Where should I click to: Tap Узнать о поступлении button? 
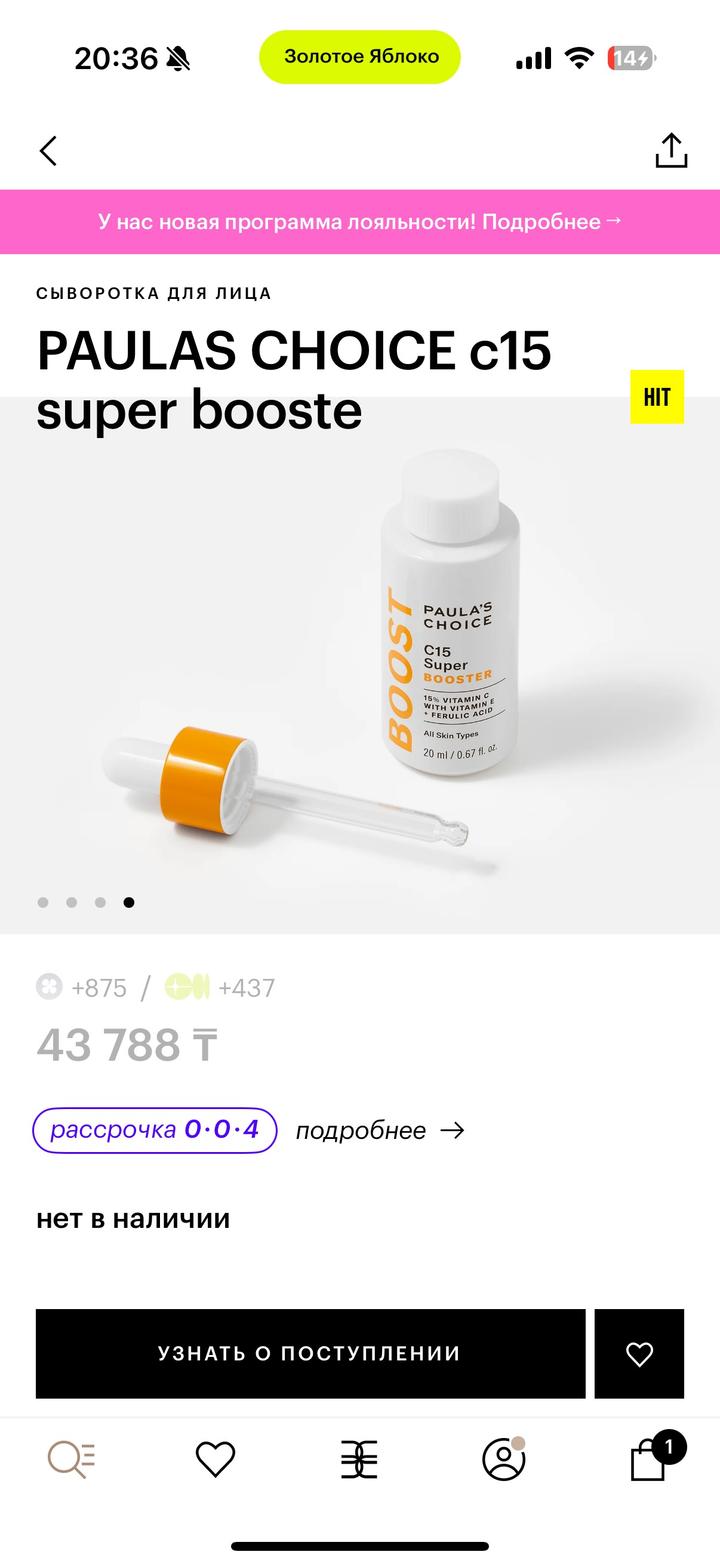point(310,1353)
